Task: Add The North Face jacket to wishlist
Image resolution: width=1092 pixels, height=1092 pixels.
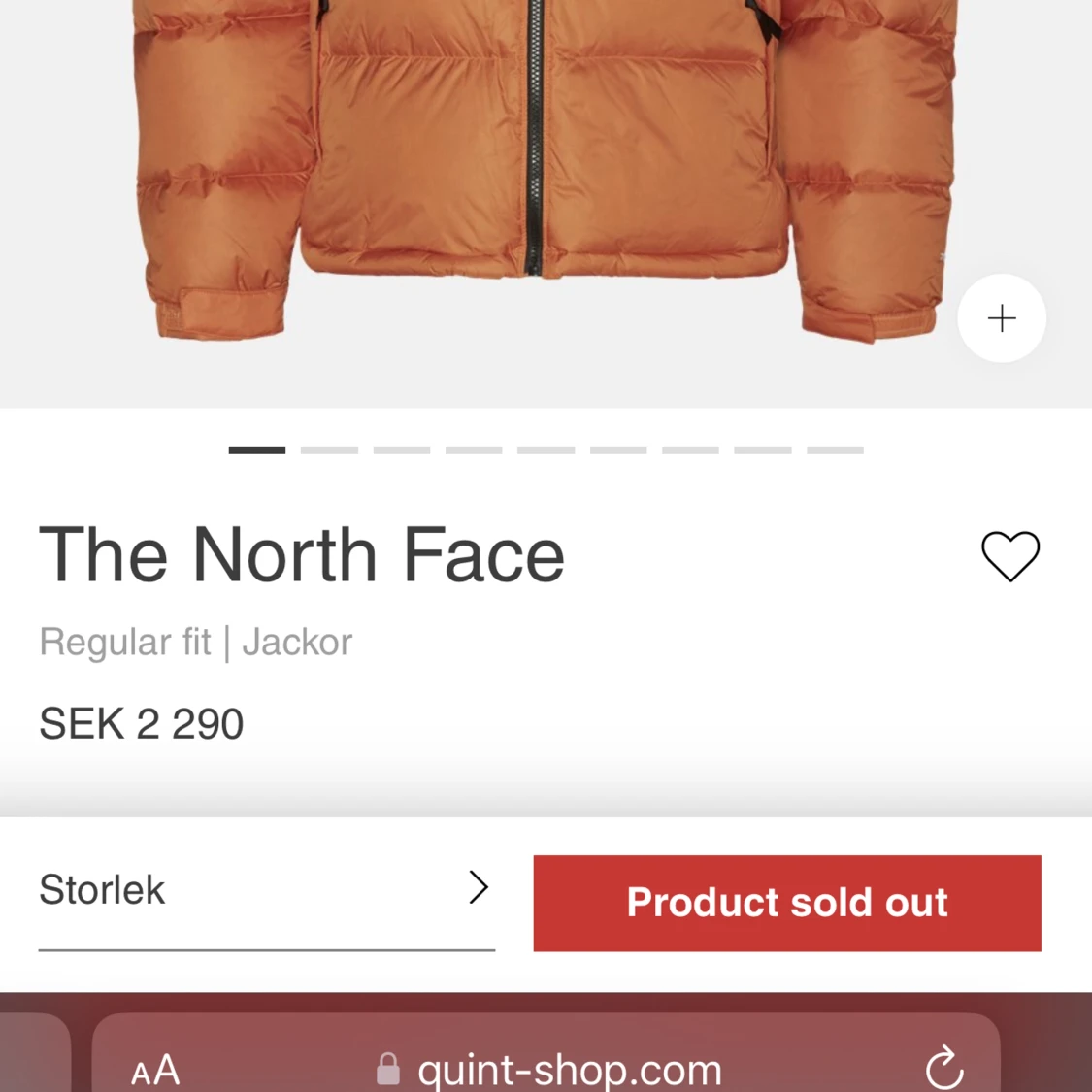Action: click(x=1009, y=556)
